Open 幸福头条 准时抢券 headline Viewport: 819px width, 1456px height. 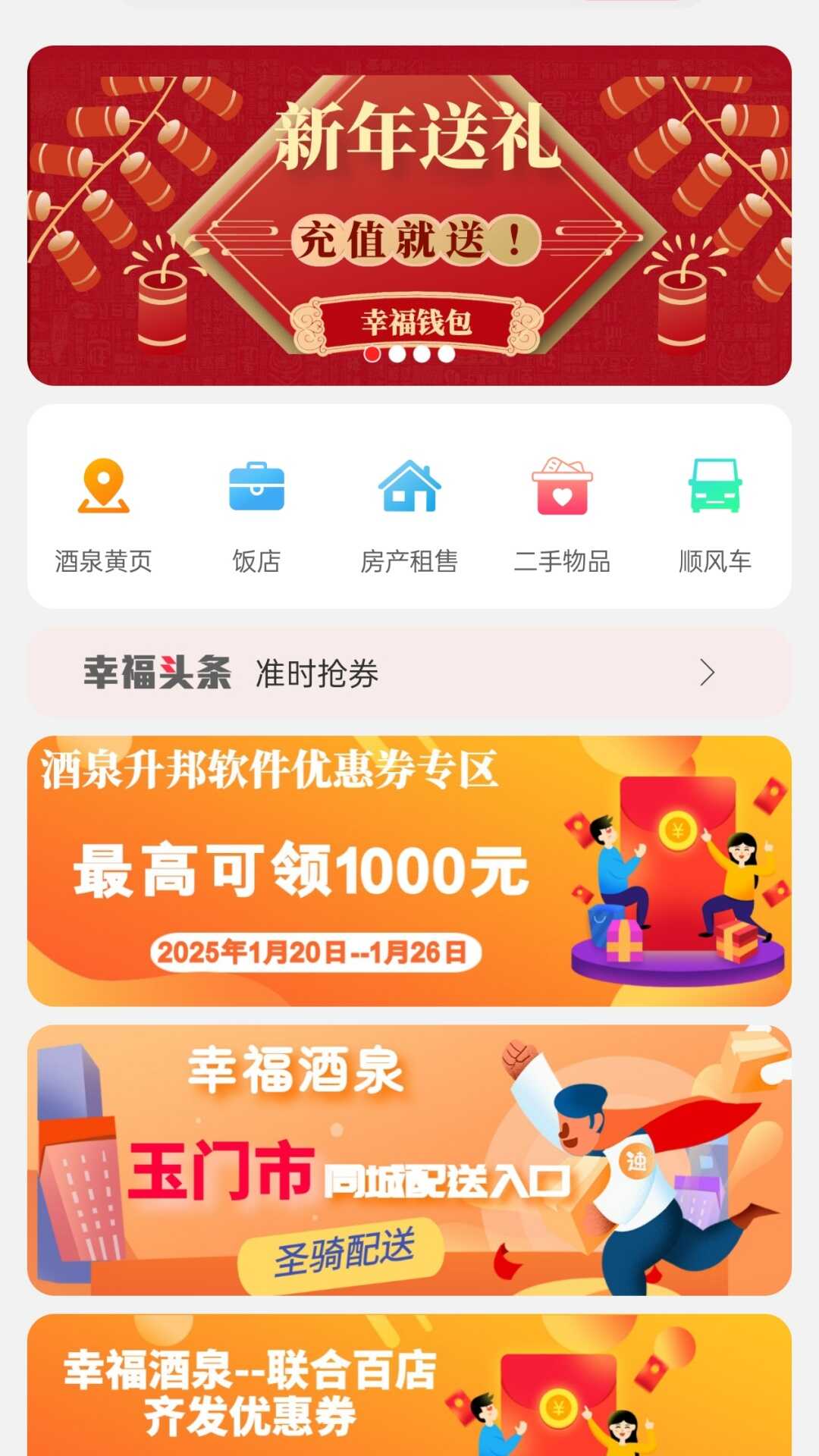coord(409,673)
